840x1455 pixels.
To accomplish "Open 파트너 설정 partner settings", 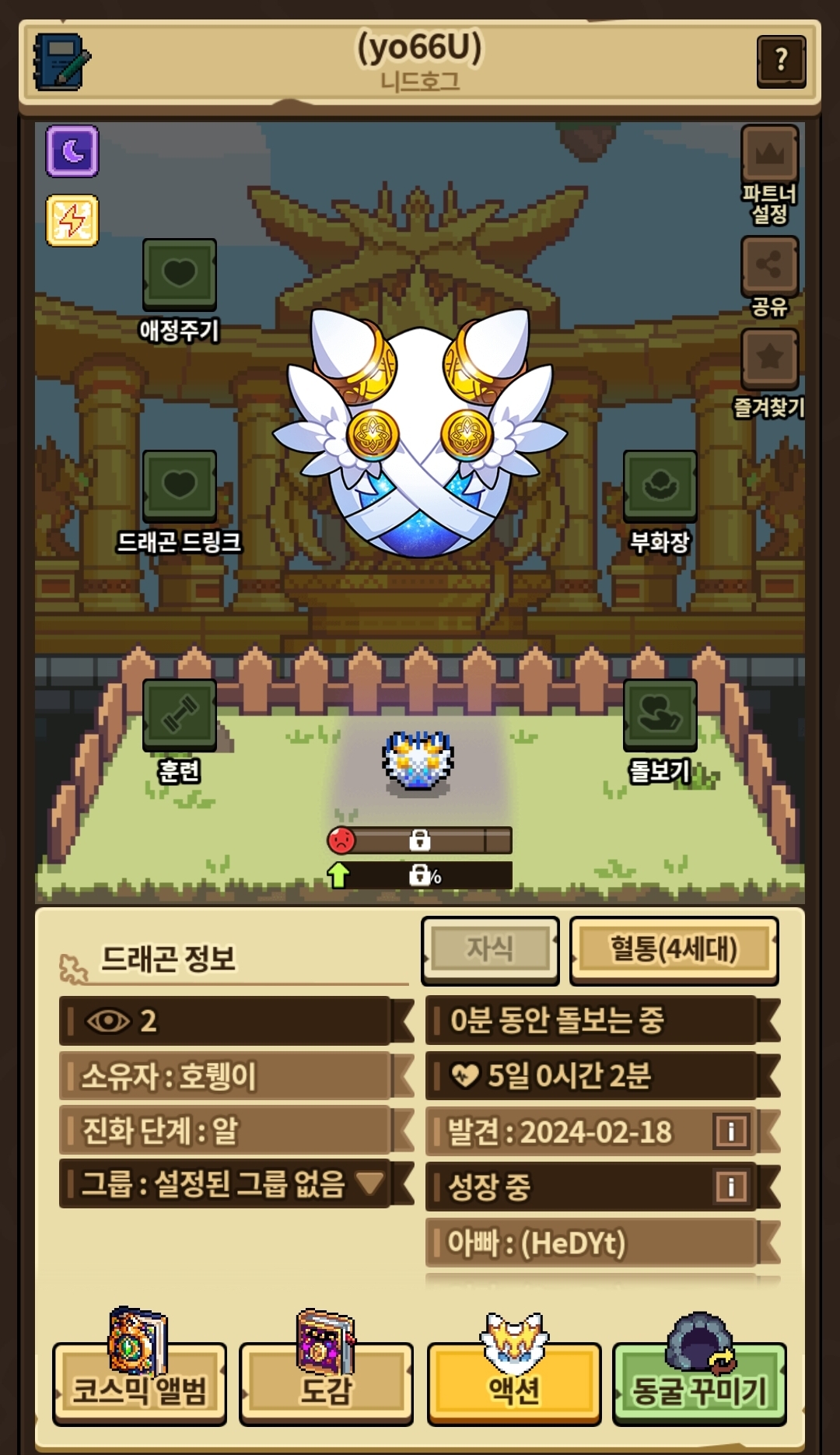I will point(769,156).
